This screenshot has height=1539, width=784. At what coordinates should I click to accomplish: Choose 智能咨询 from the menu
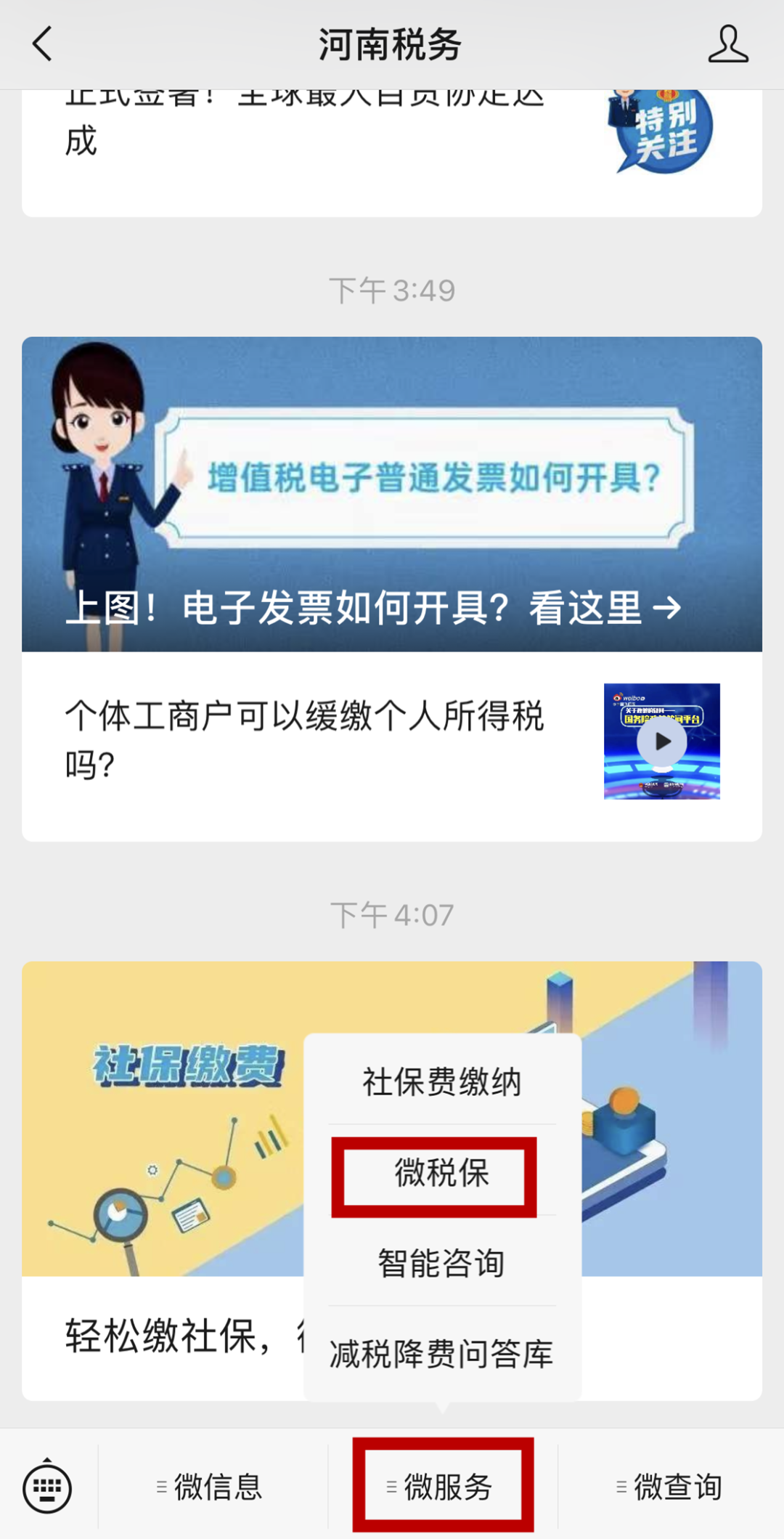441,1262
